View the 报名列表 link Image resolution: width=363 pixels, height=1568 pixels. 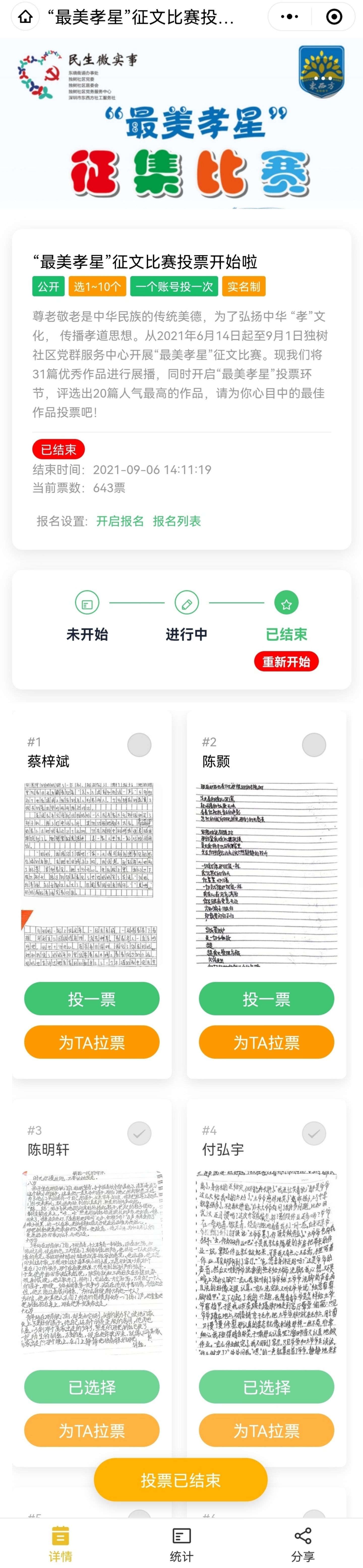(x=177, y=521)
